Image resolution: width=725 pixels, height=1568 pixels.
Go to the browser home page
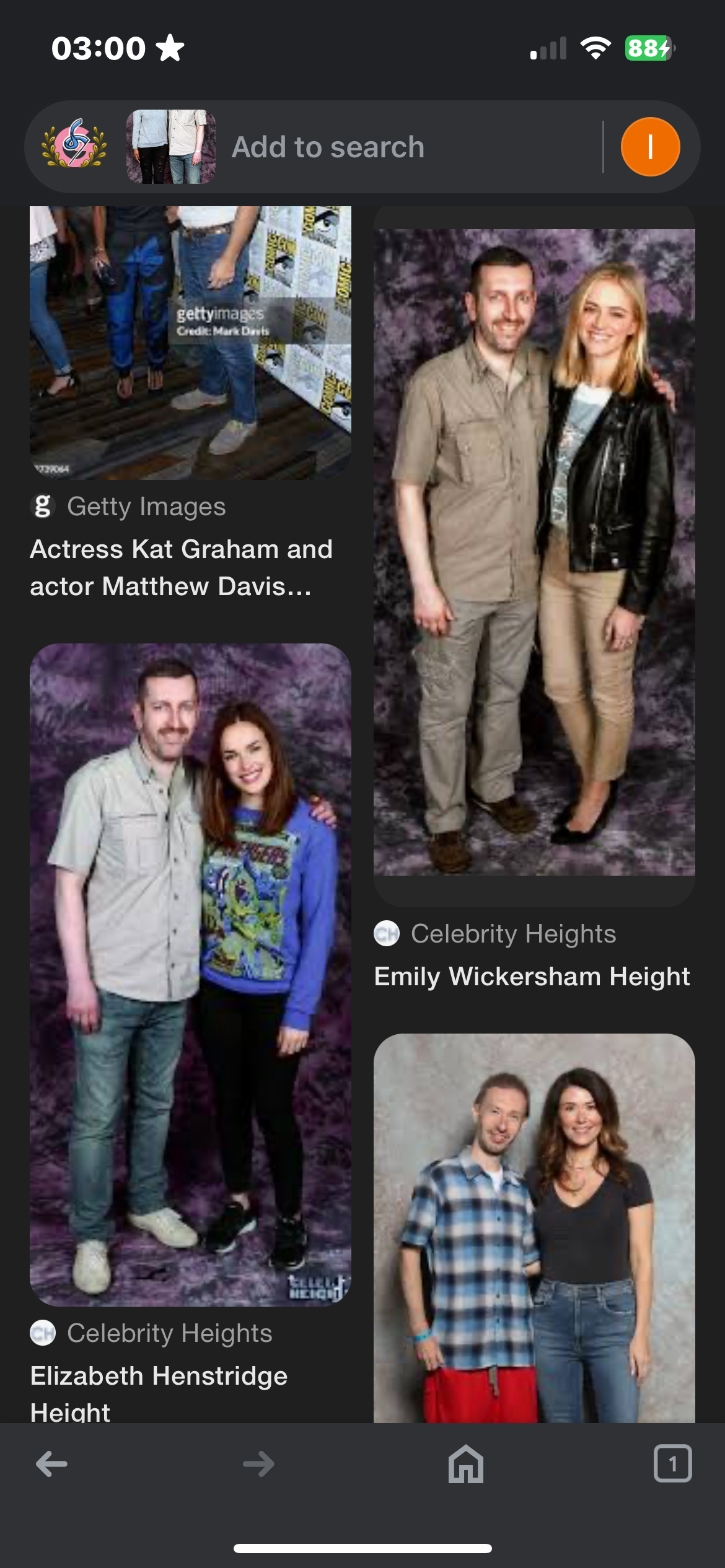tap(466, 1464)
